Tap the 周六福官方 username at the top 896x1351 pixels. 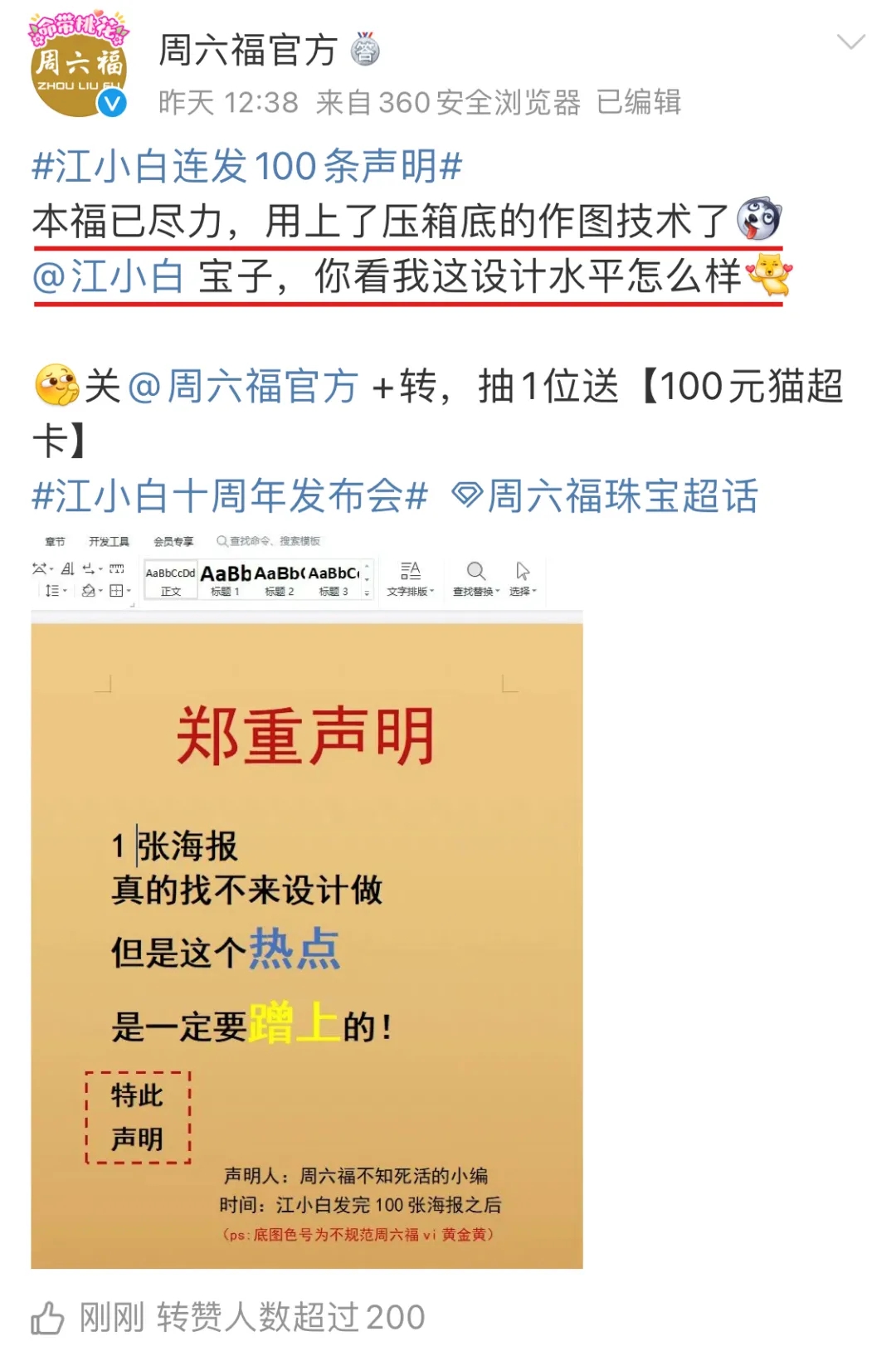[x=247, y=50]
